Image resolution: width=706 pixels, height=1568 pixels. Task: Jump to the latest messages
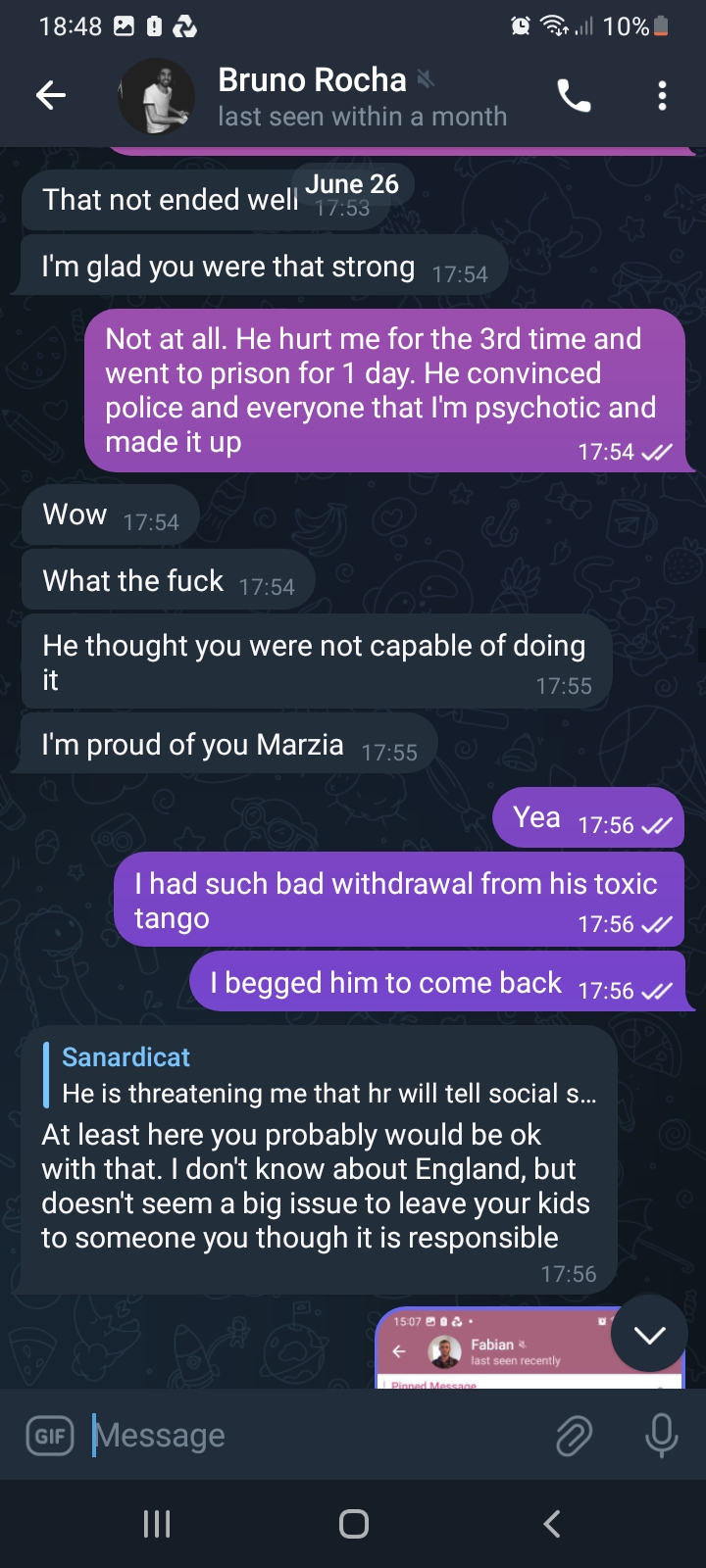point(649,1334)
